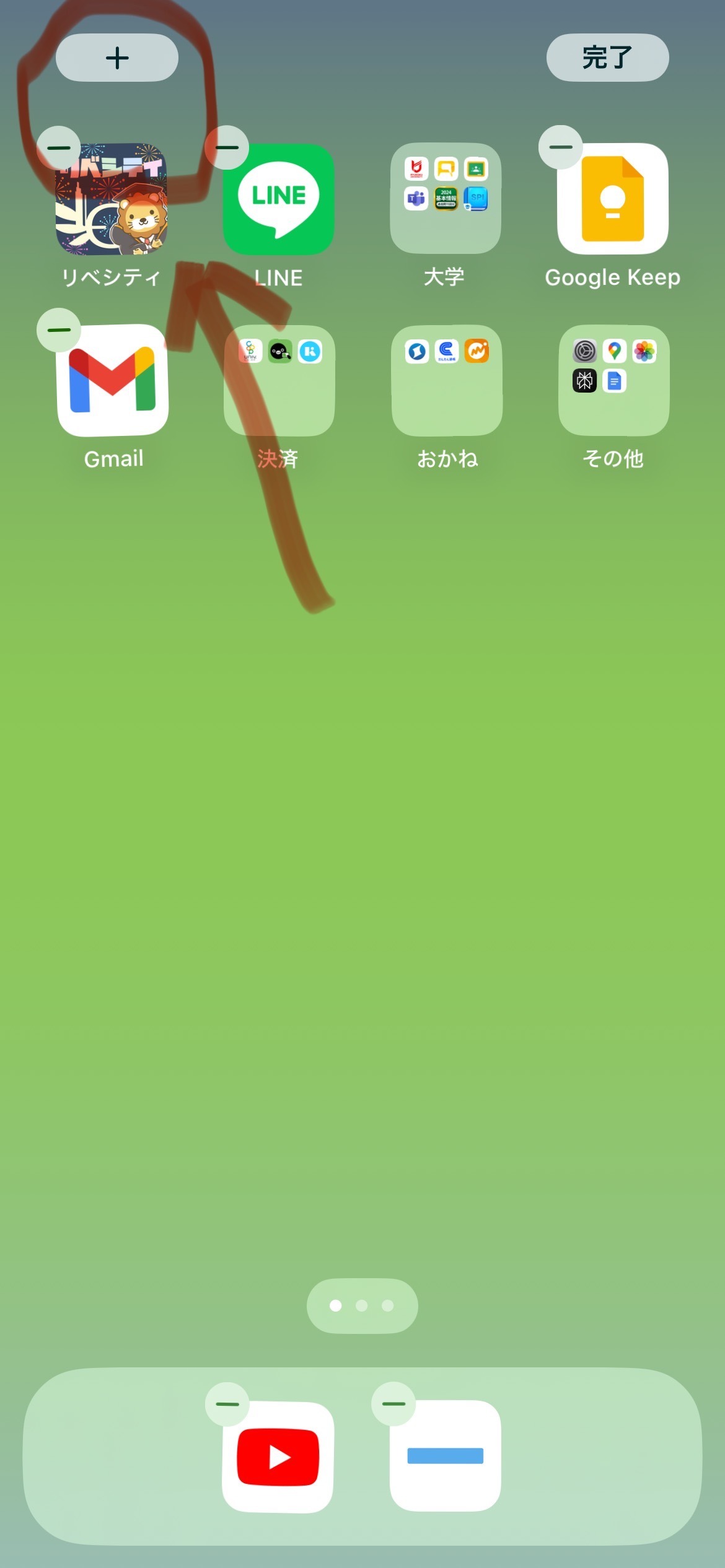This screenshot has width=725, height=1568.
Task: Remove YouTube from the dock via minus badge
Action: 227,1404
